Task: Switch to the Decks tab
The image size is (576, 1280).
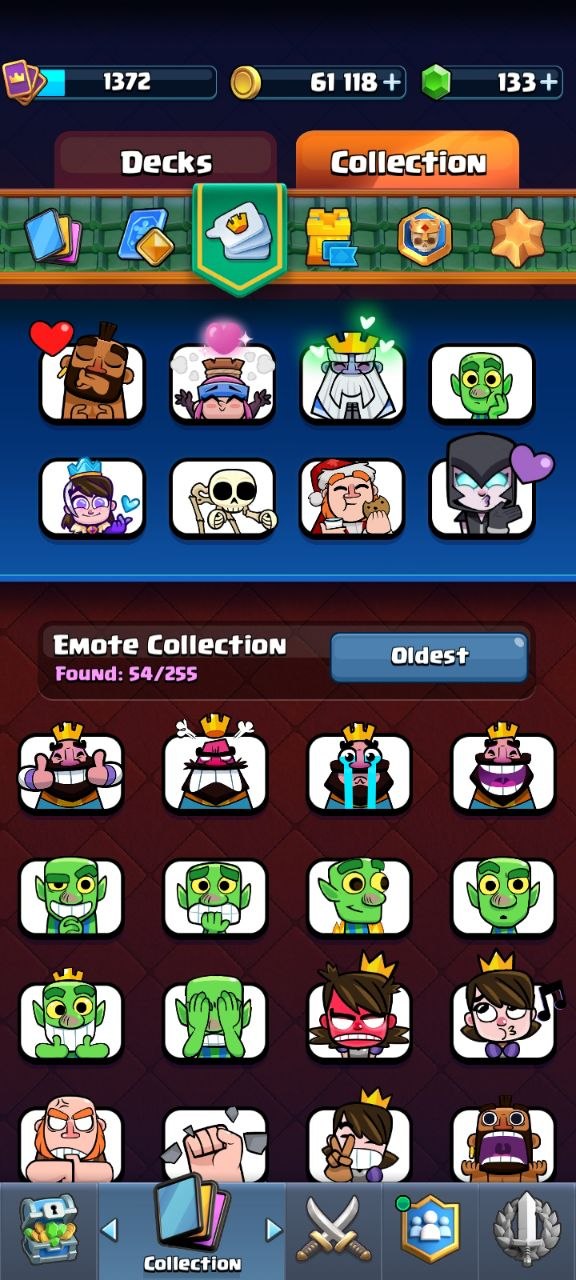Action: (166, 161)
